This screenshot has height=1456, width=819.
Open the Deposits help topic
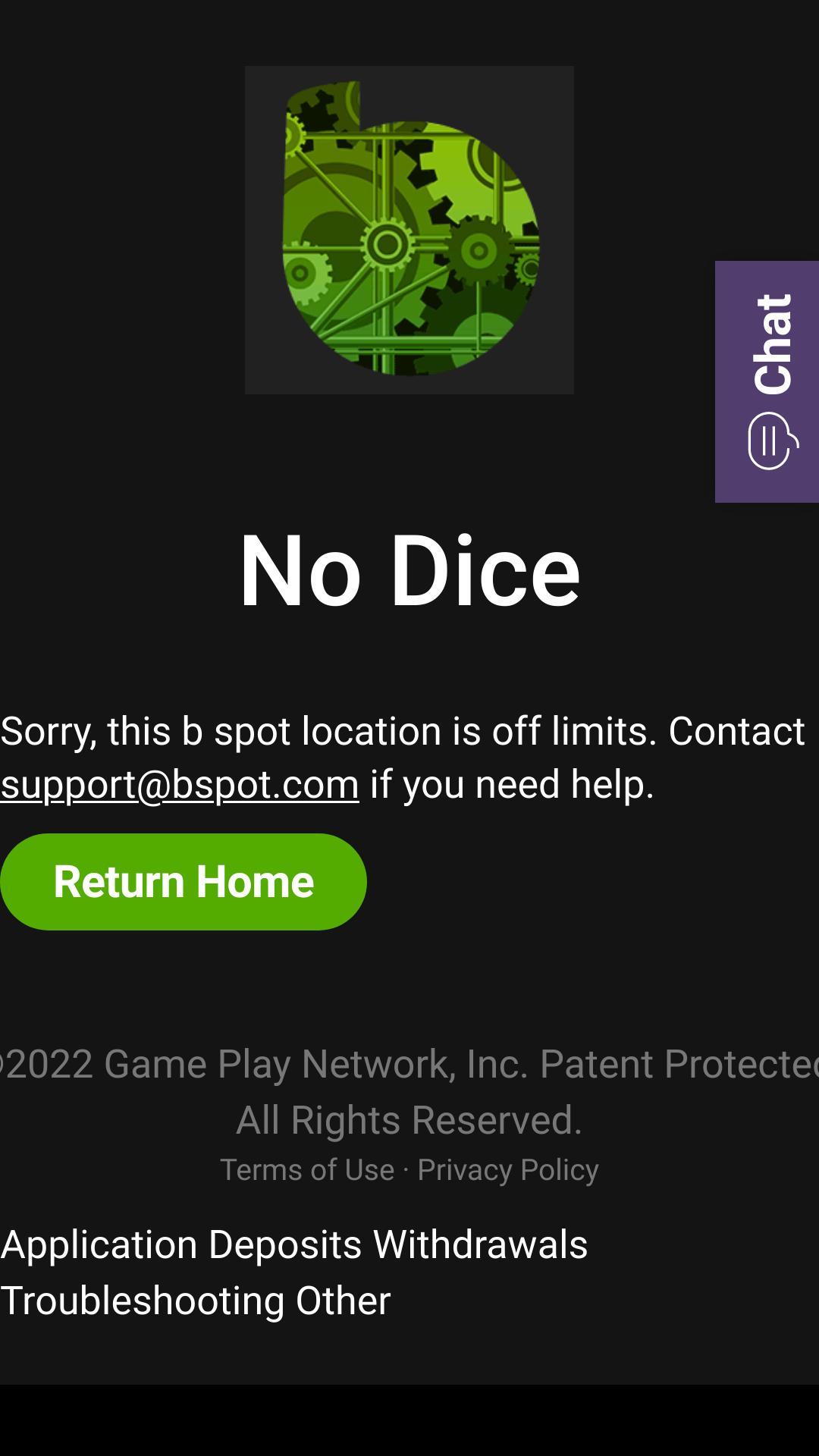point(284,1244)
